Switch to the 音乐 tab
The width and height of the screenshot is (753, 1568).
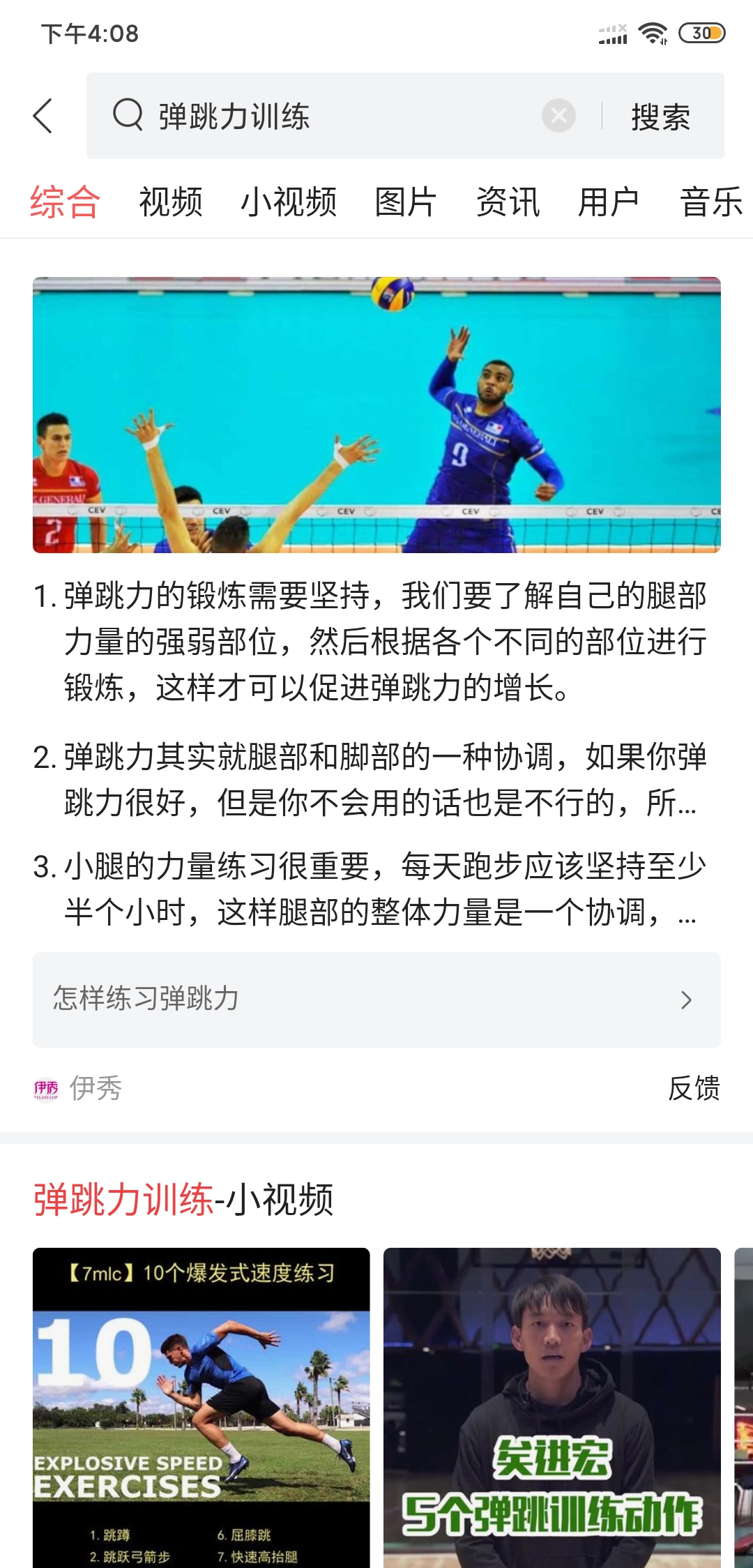tap(712, 203)
